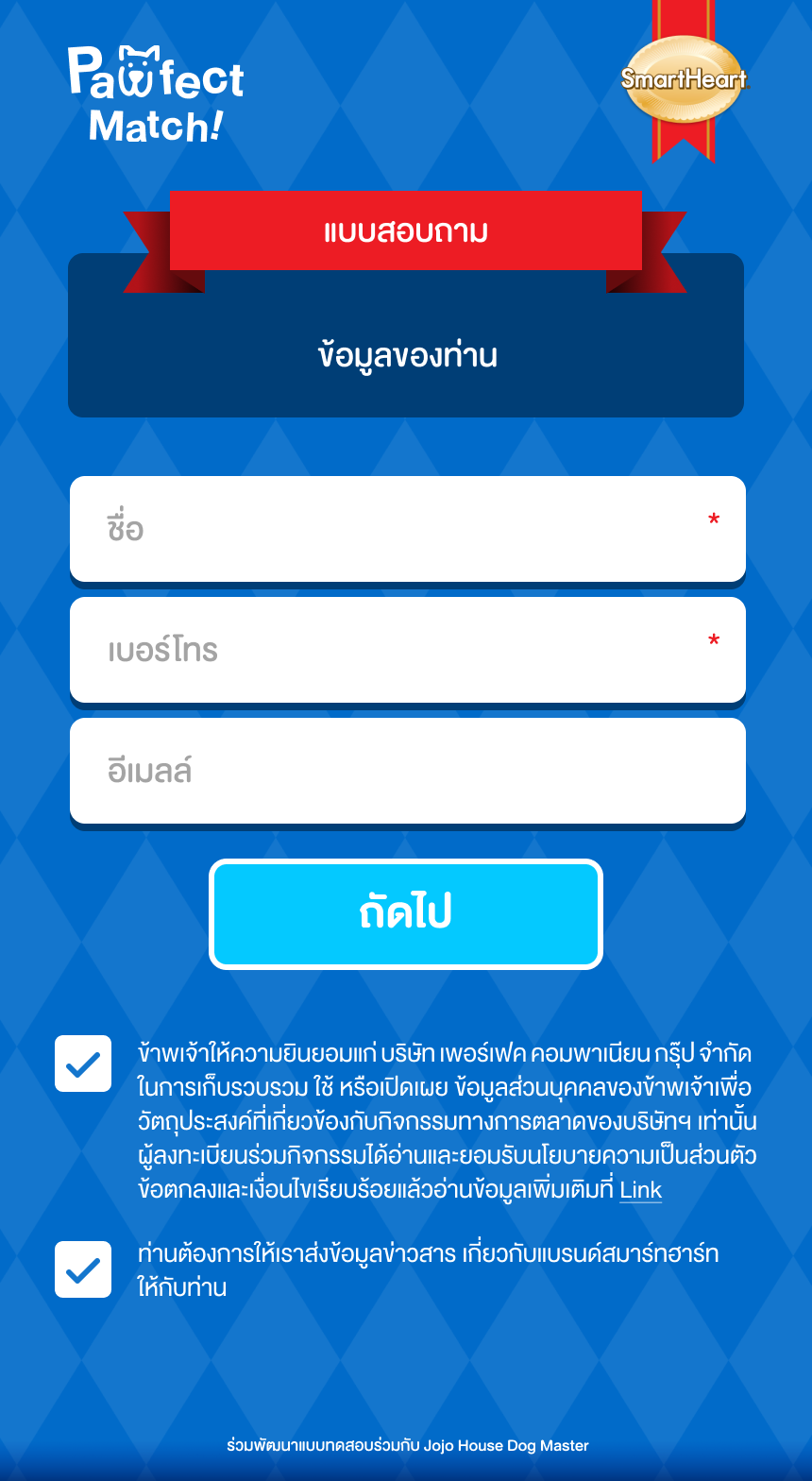The image size is (812, 1481).
Task: Select the อีเมลล์ email field
Action: click(407, 771)
